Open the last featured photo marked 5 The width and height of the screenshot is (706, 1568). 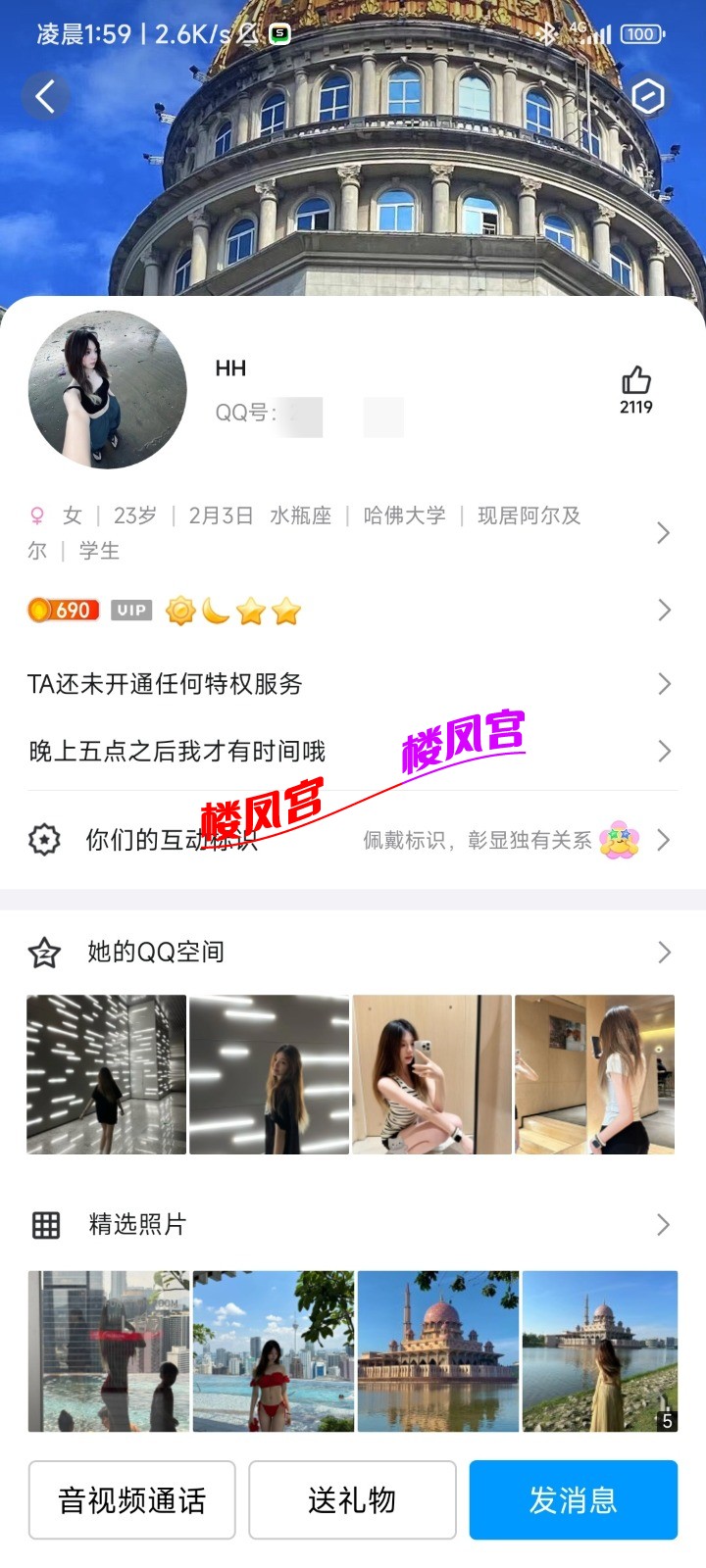point(600,1350)
